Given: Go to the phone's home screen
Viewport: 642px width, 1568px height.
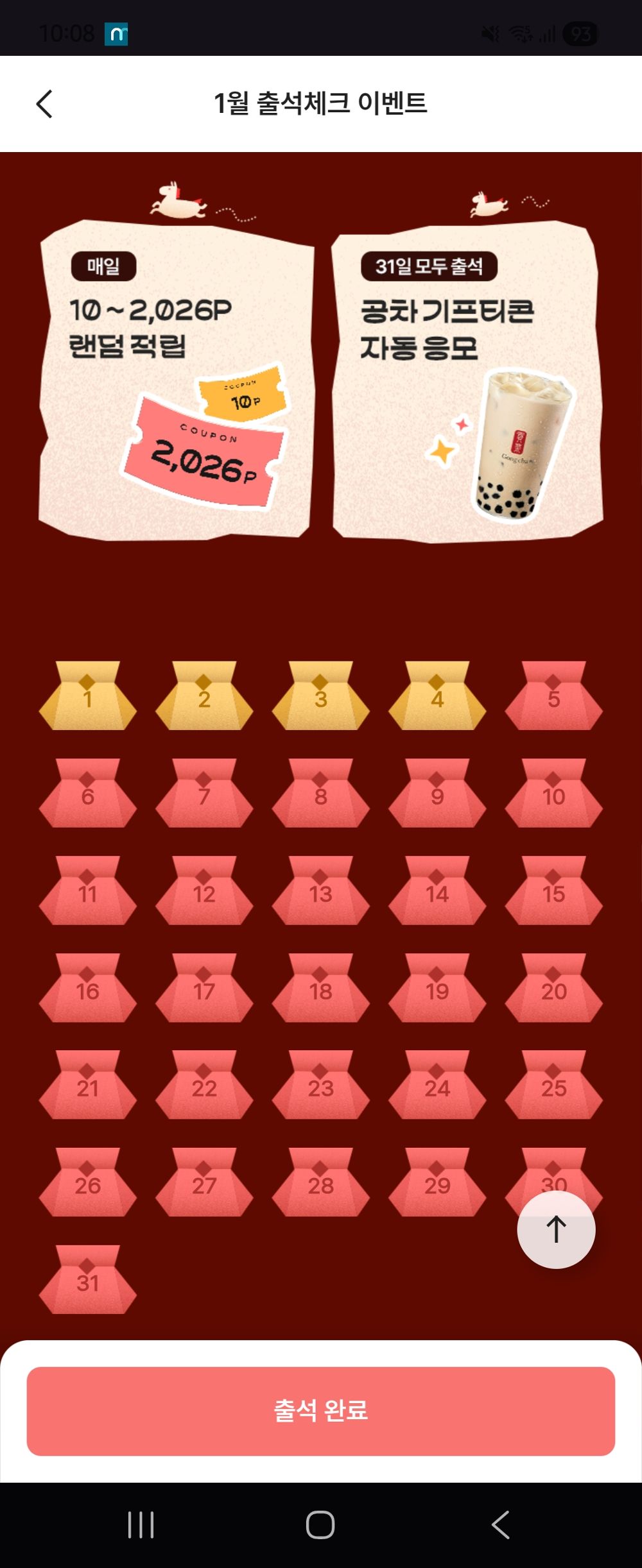Looking at the screenshot, I should 320,1524.
